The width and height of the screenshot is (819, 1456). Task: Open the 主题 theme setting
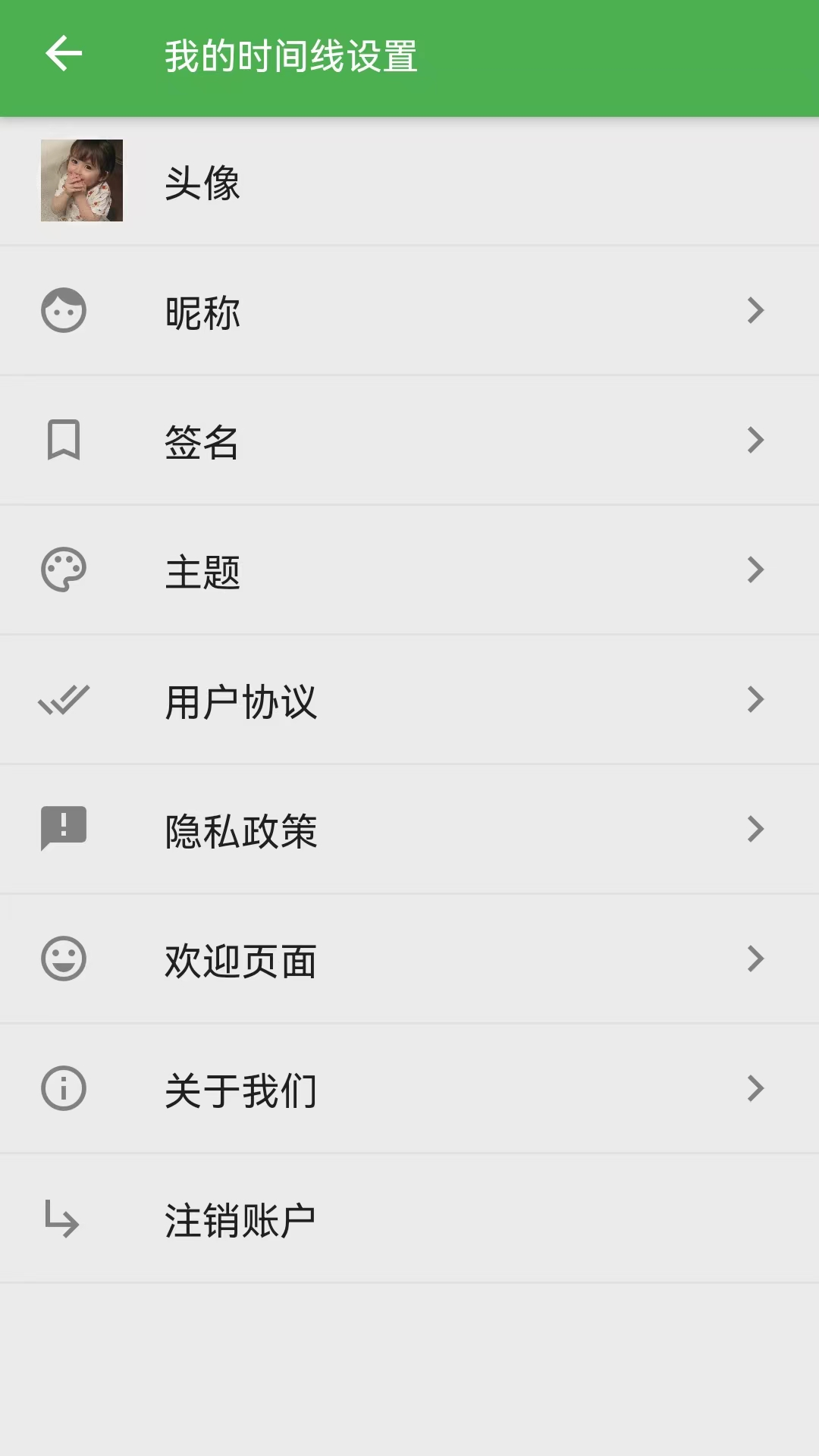point(409,571)
